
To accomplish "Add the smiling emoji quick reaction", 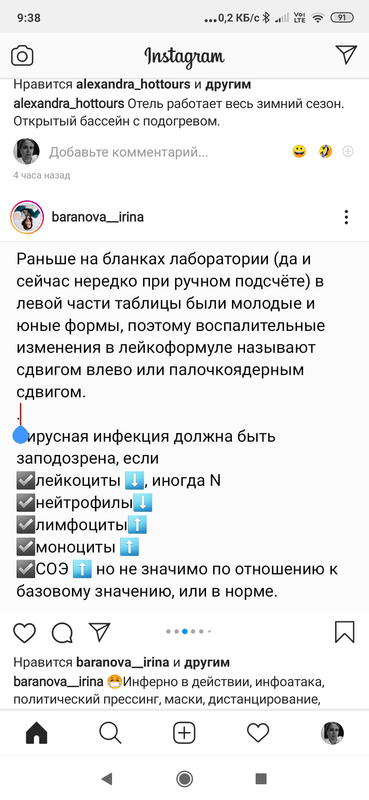I will (x=299, y=152).
